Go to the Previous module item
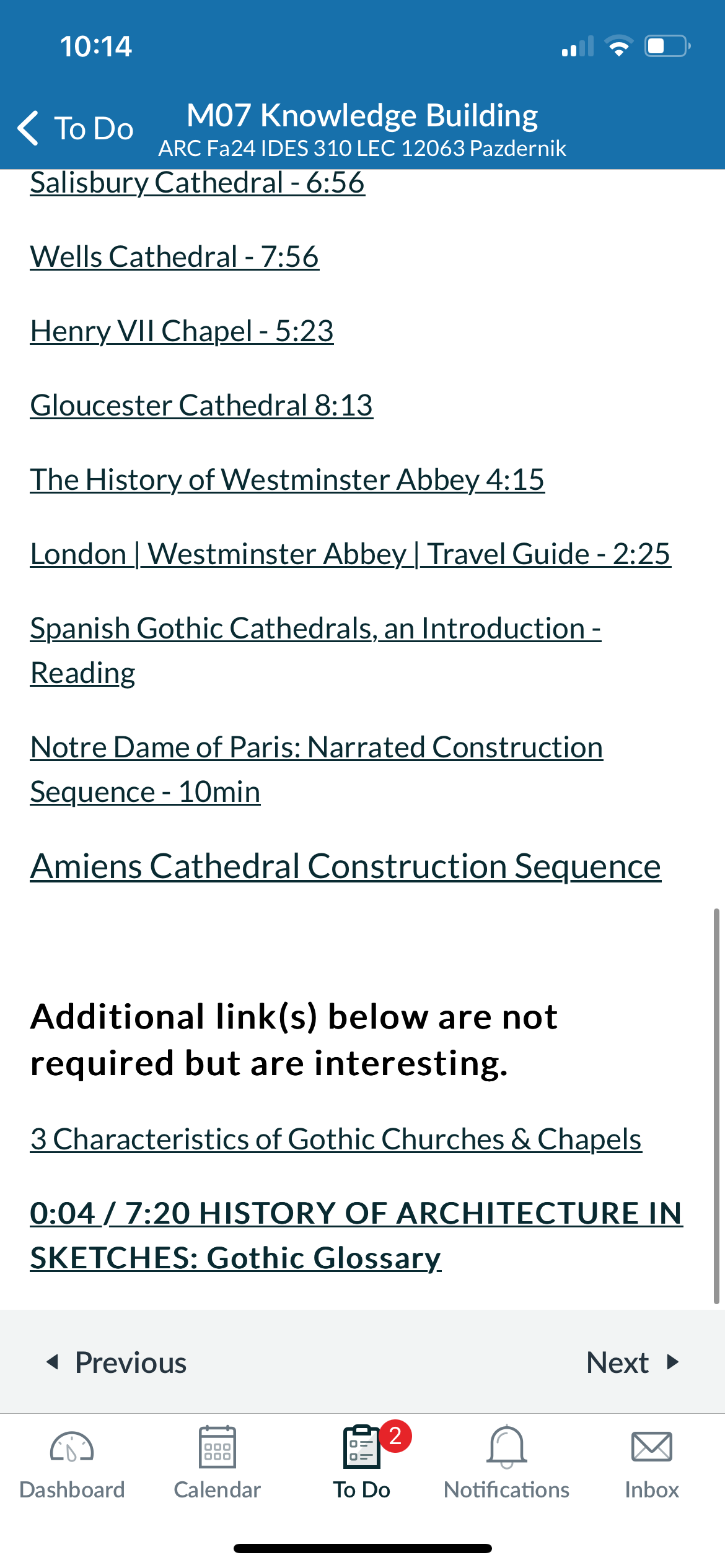This screenshot has width=725, height=1568. [116, 1362]
